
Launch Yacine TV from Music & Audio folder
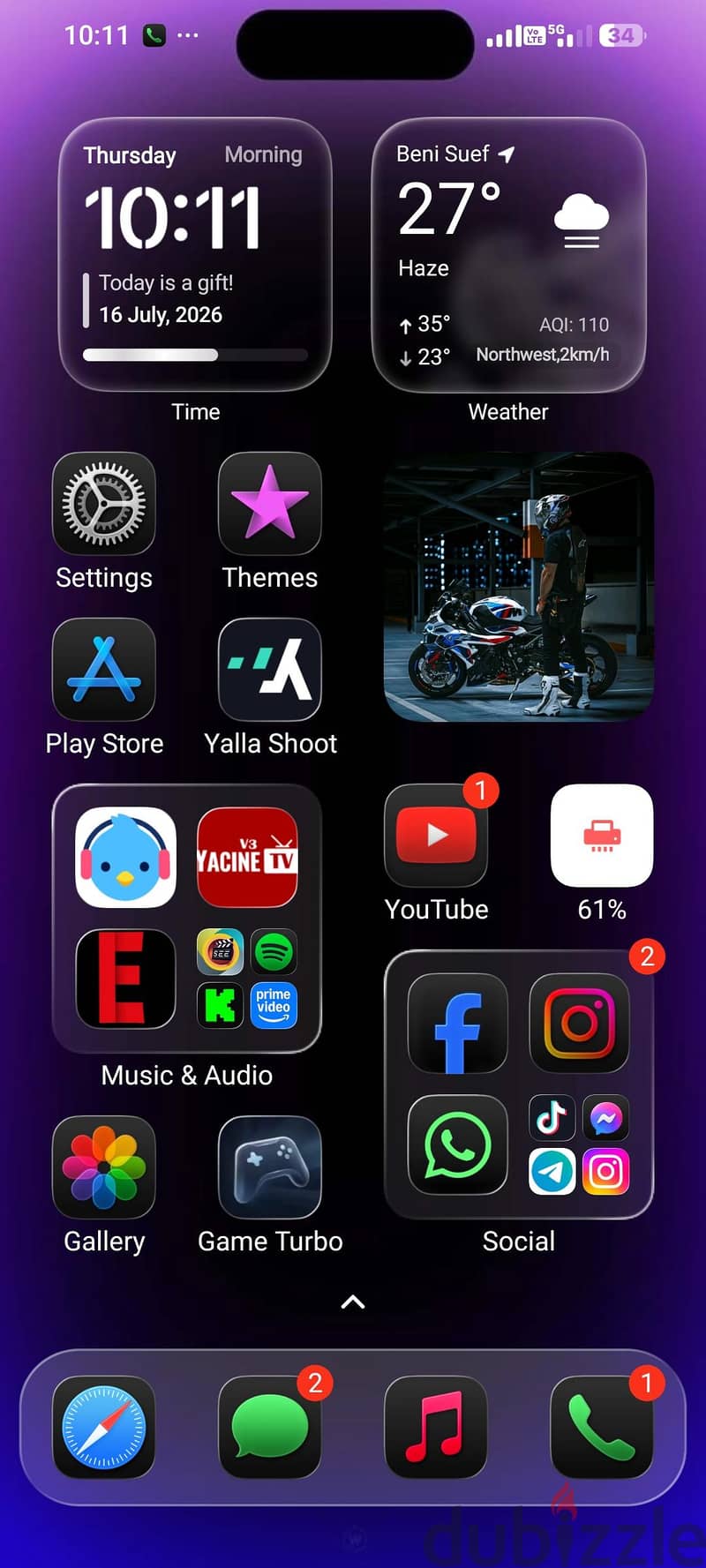click(x=247, y=857)
